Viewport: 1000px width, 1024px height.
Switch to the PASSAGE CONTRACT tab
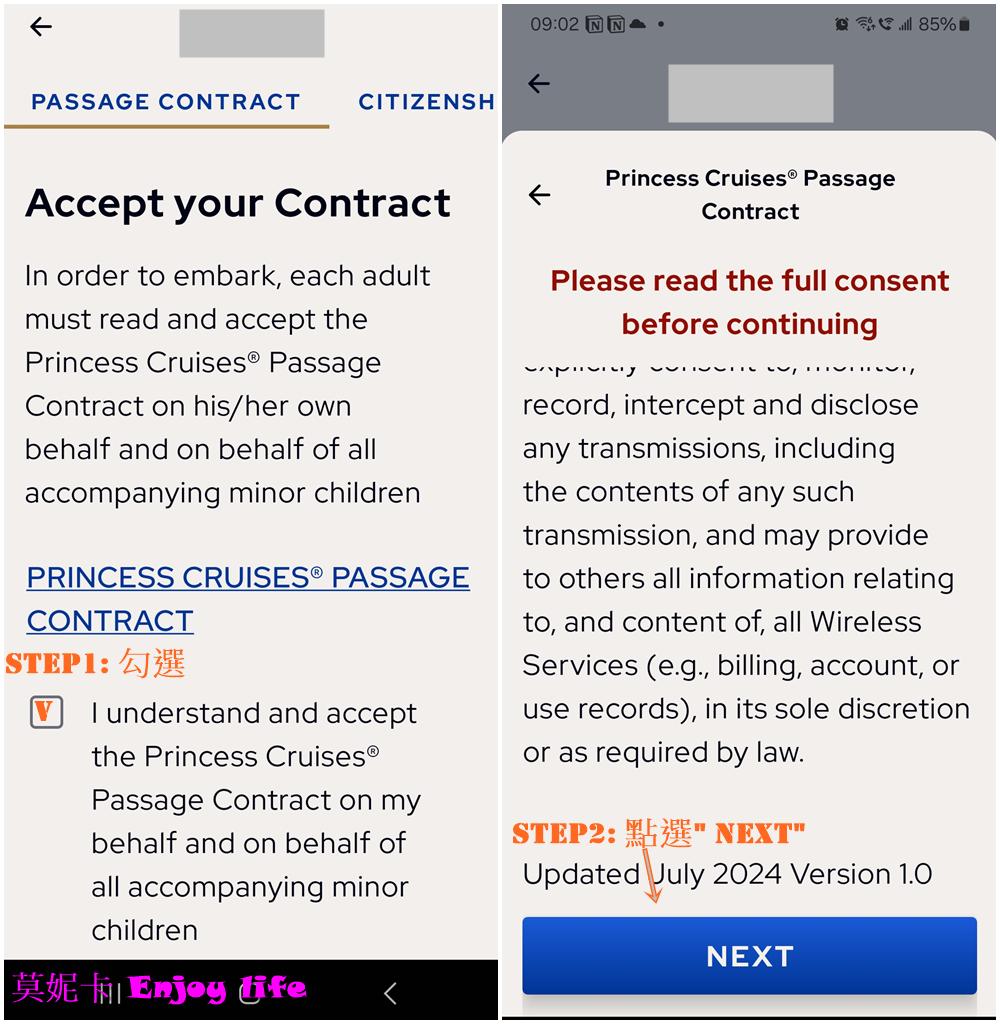tap(165, 101)
